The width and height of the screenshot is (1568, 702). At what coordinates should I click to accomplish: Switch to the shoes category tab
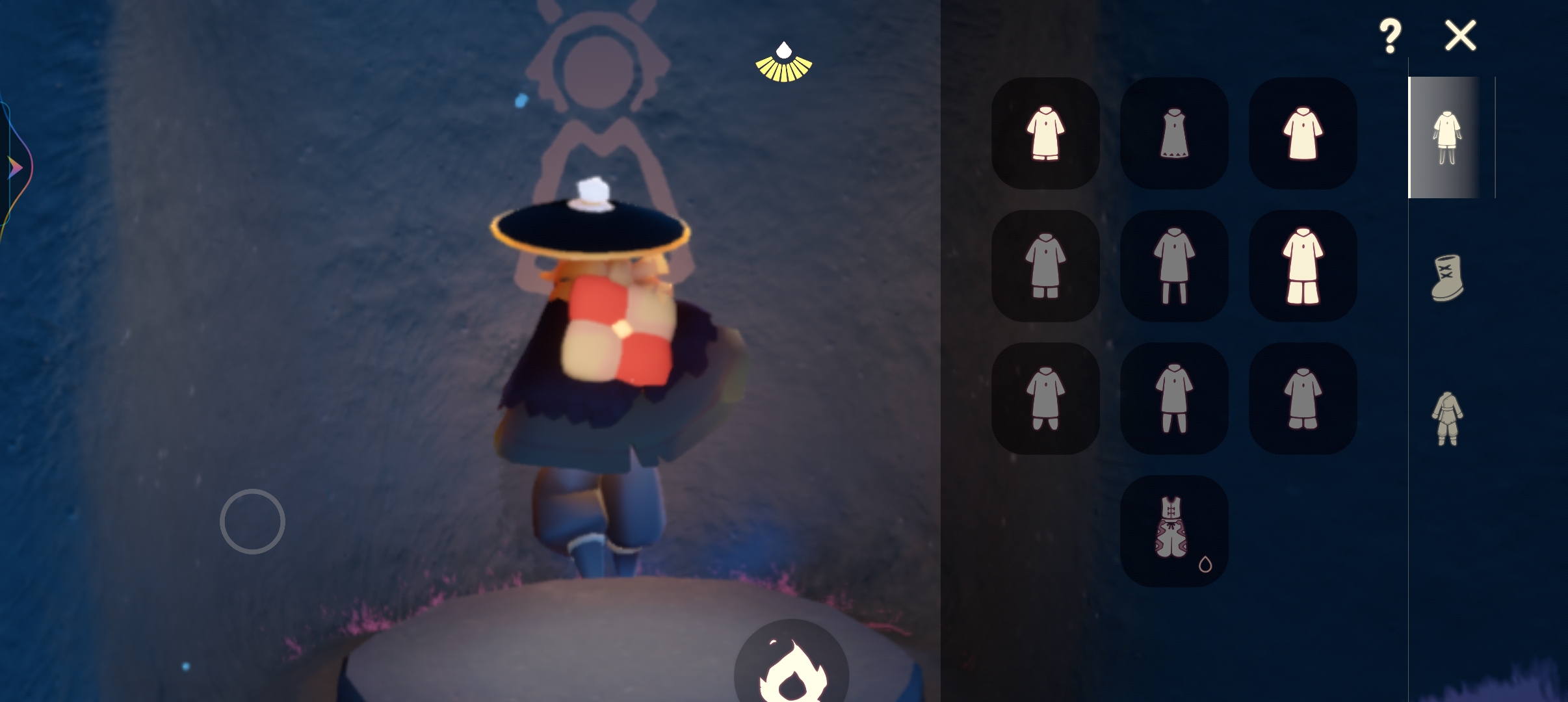point(1447,278)
